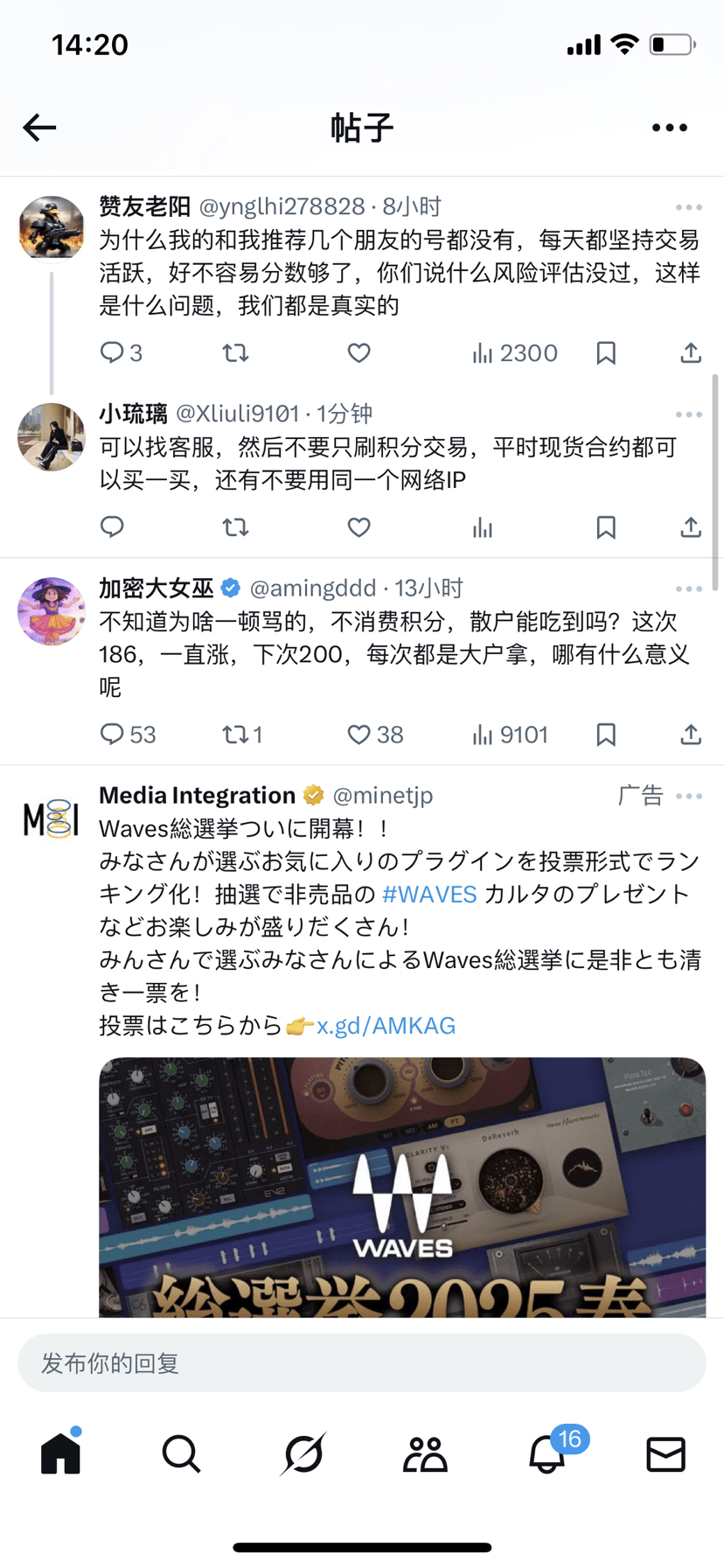The width and height of the screenshot is (724, 1568).
Task: Open the x.gd/AMKAG link in the ad
Action: 386,1025
